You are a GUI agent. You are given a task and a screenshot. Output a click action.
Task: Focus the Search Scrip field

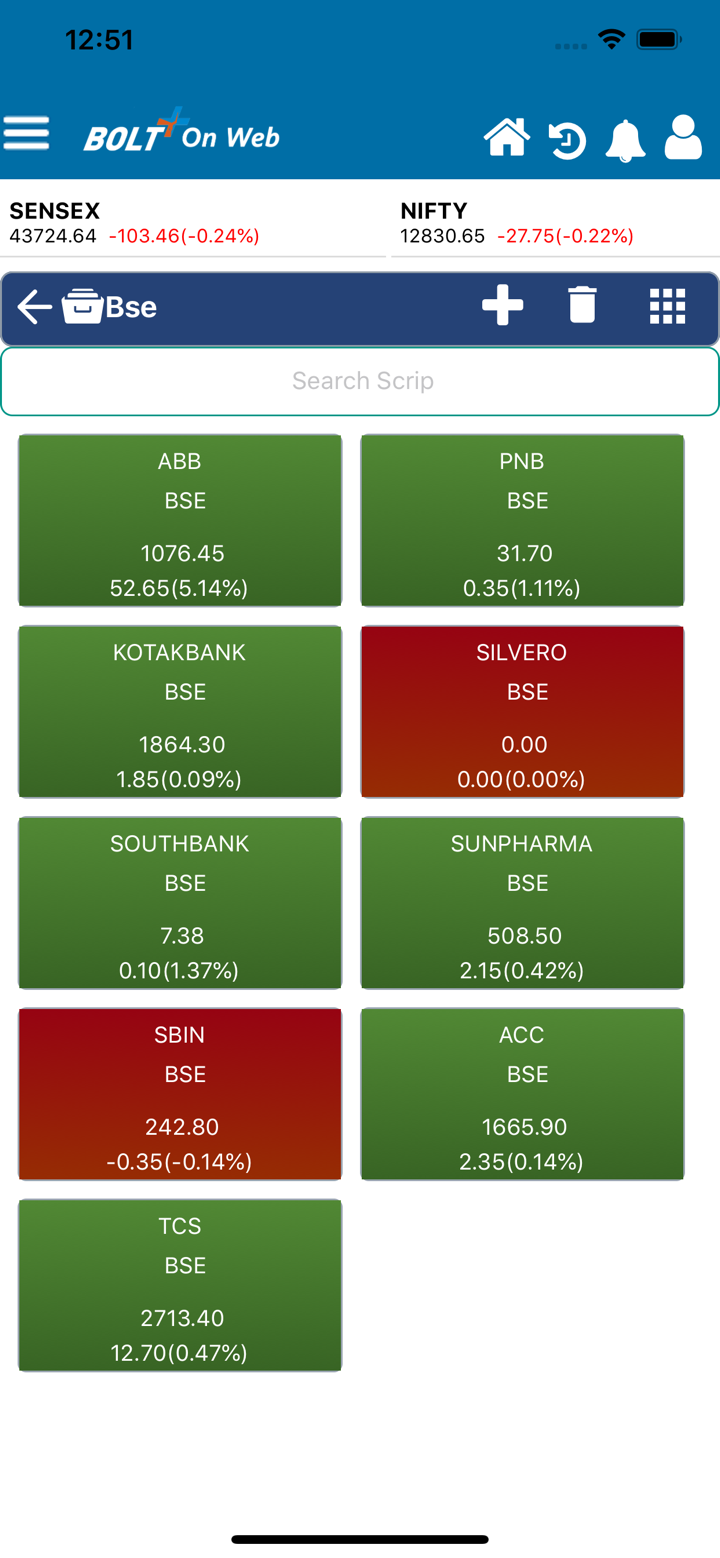tap(360, 381)
